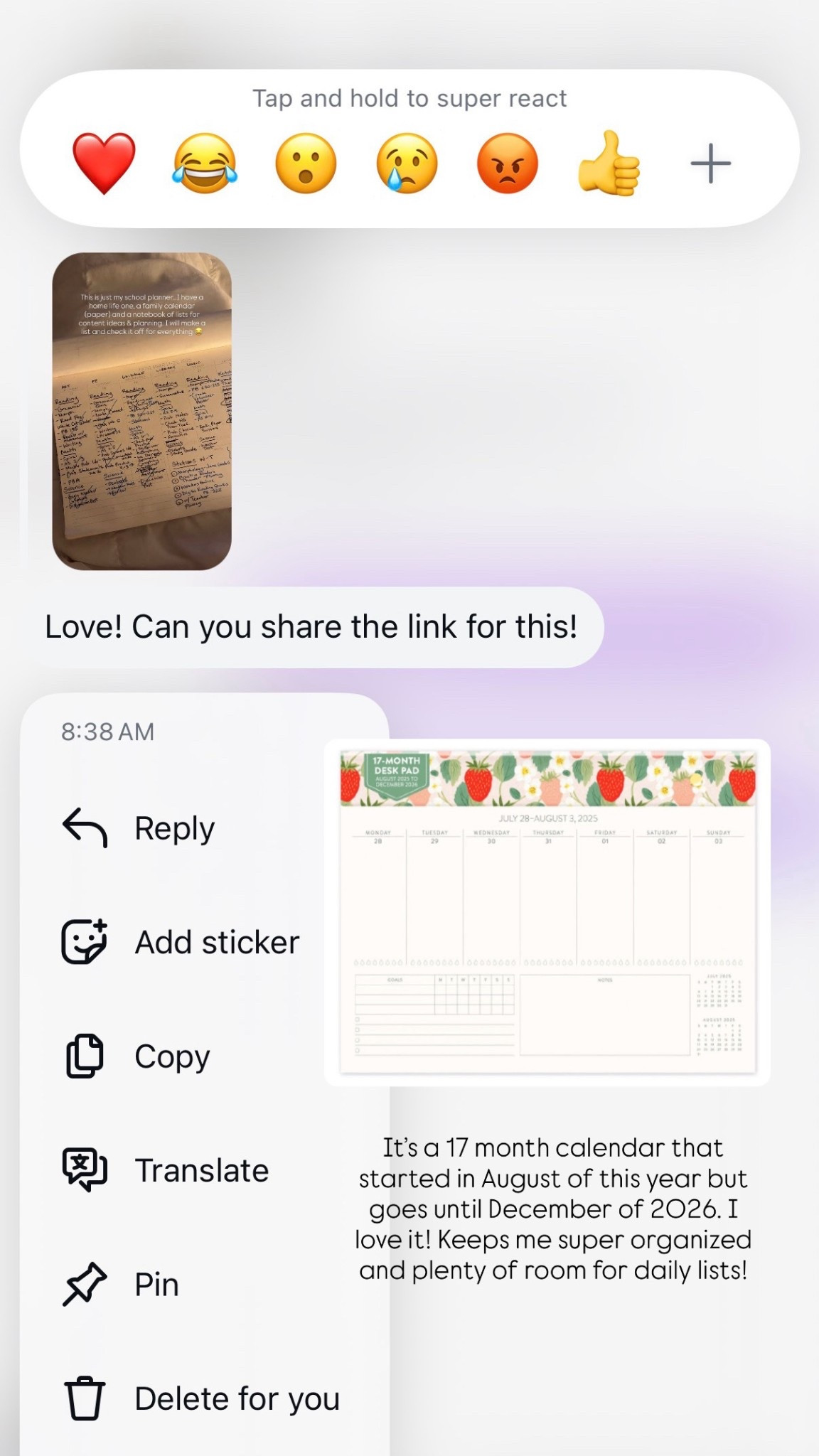The height and width of the screenshot is (1456, 819).
Task: React with the thumbs up emoji
Action: [609, 164]
